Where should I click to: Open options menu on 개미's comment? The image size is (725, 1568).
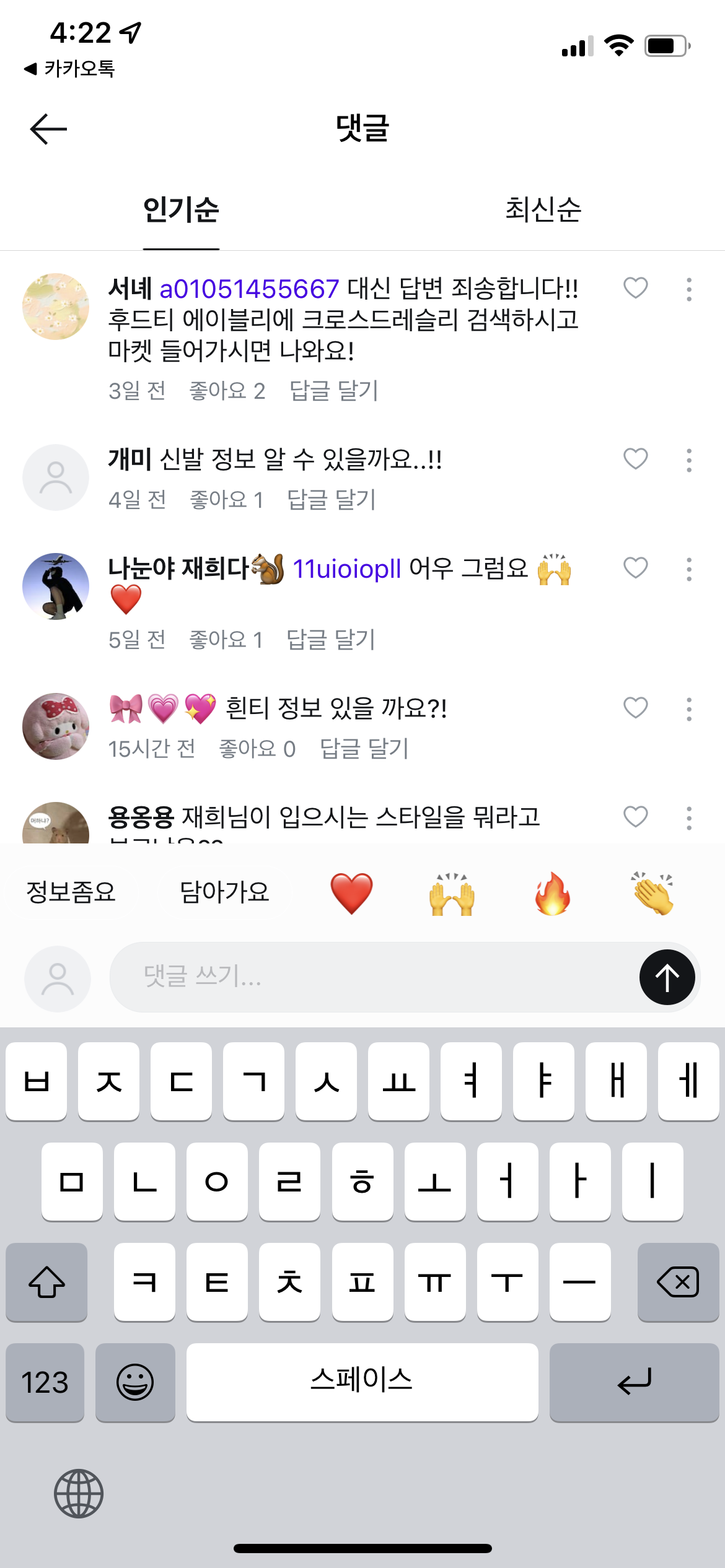pos(688,459)
